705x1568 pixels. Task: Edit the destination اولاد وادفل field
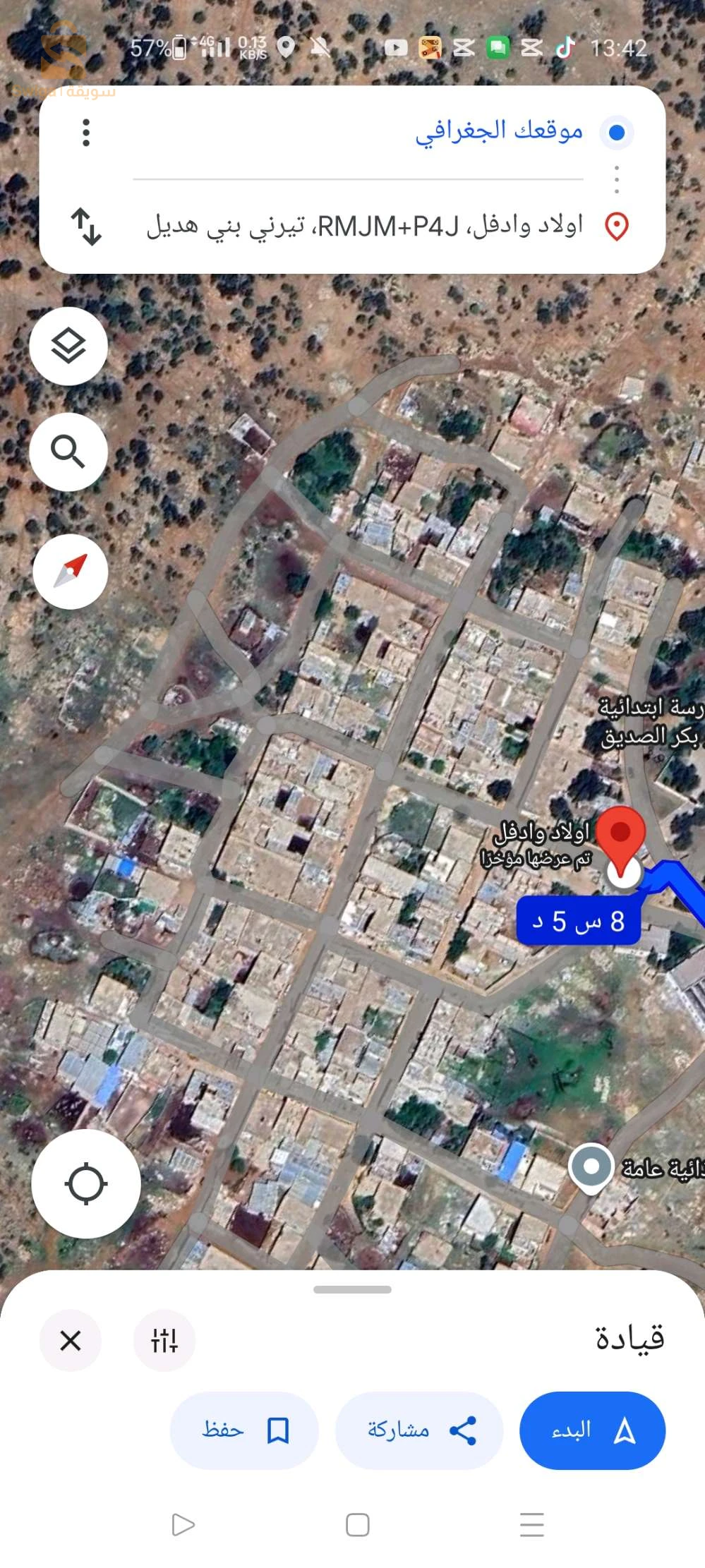point(364,227)
